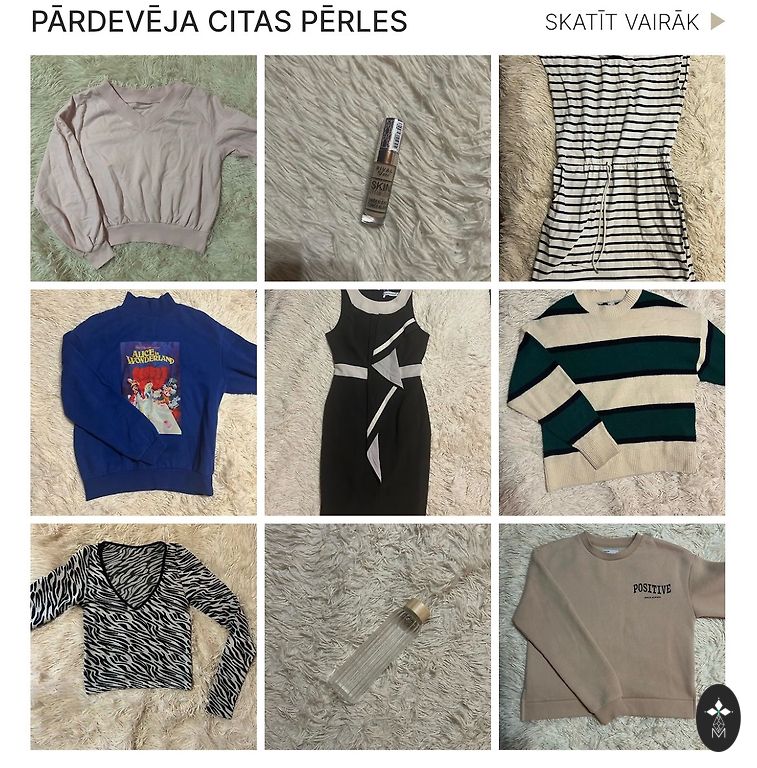Open the zebra print top listing
The image size is (757, 768).
coord(143,636)
